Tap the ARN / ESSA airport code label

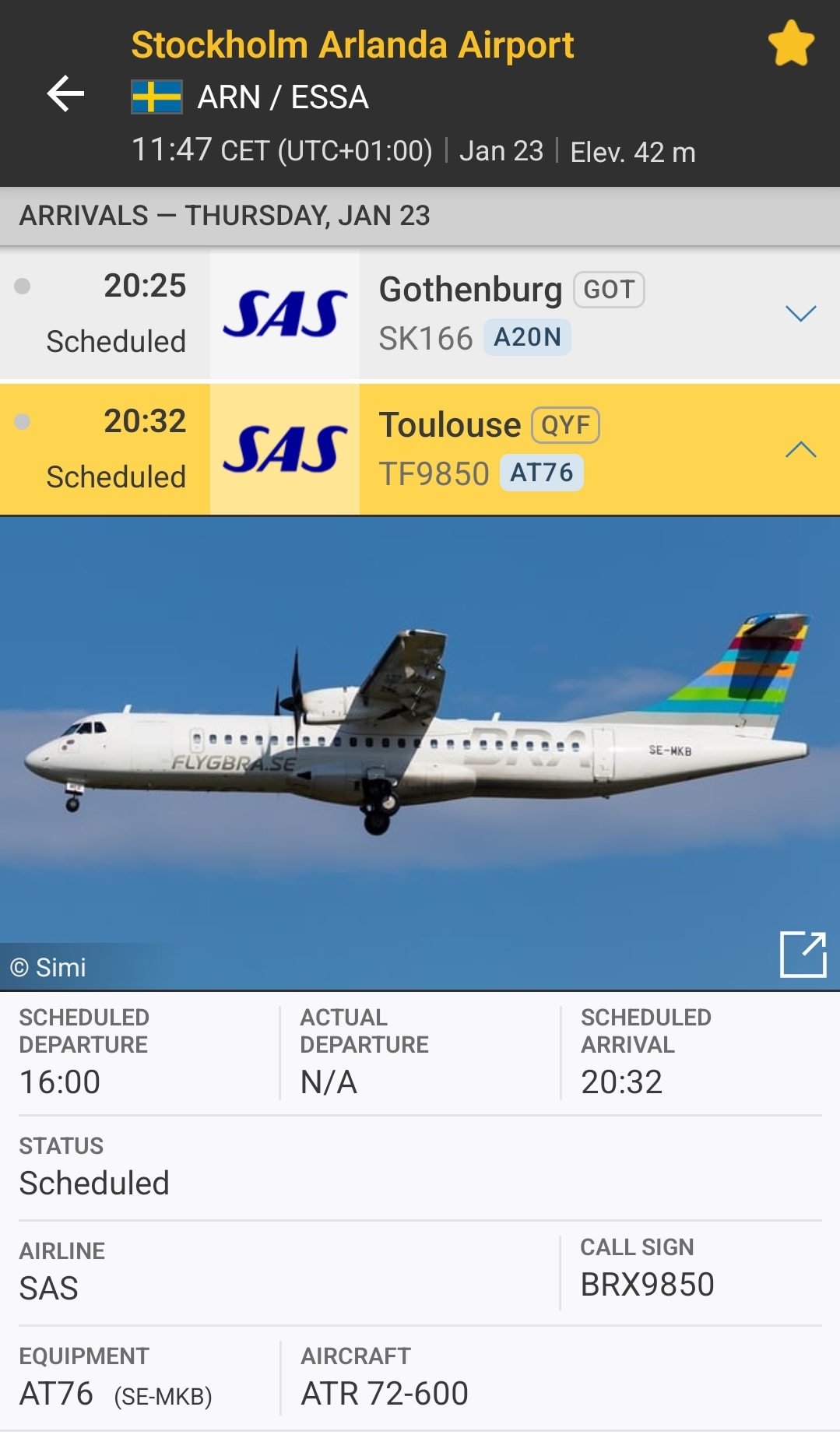pyautogui.click(x=282, y=97)
